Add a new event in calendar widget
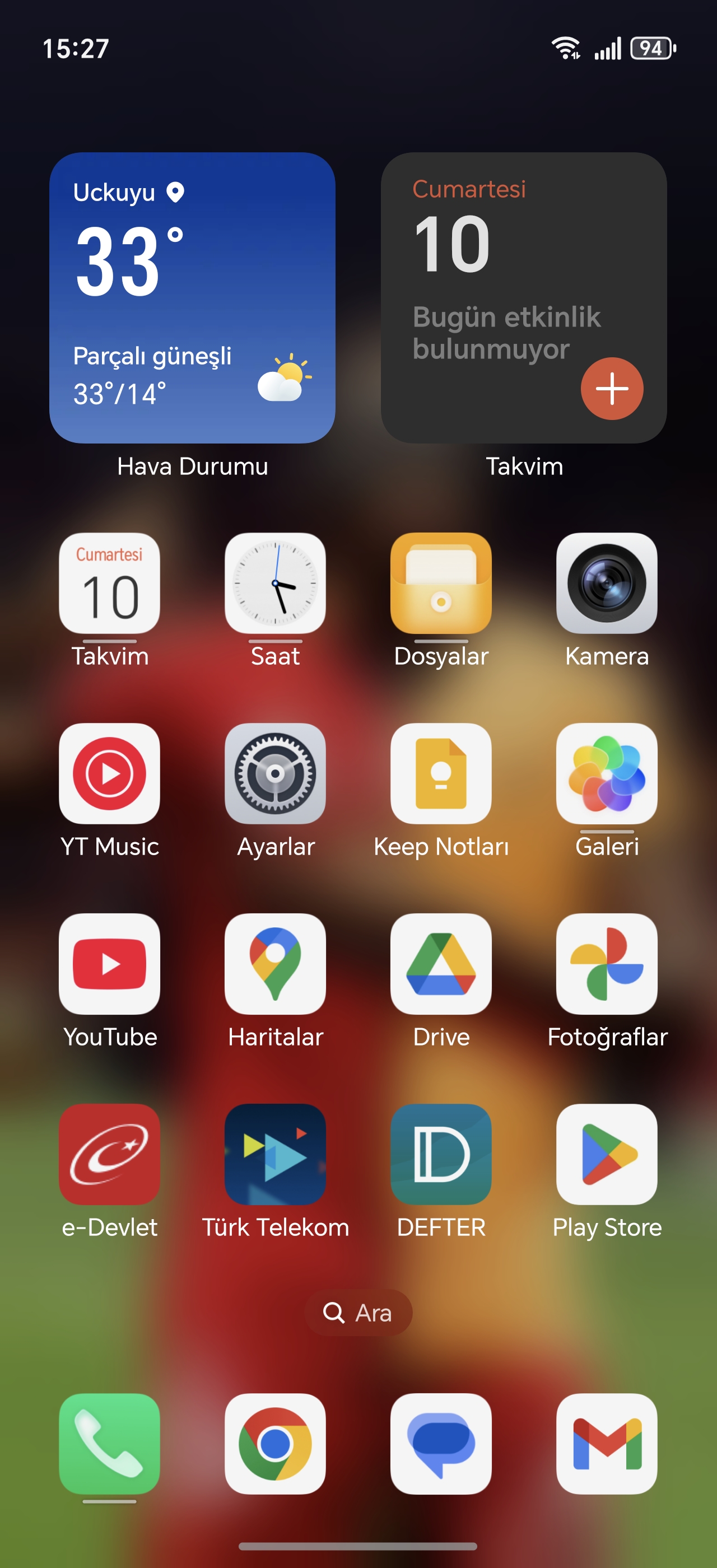717x1568 pixels. [x=612, y=388]
